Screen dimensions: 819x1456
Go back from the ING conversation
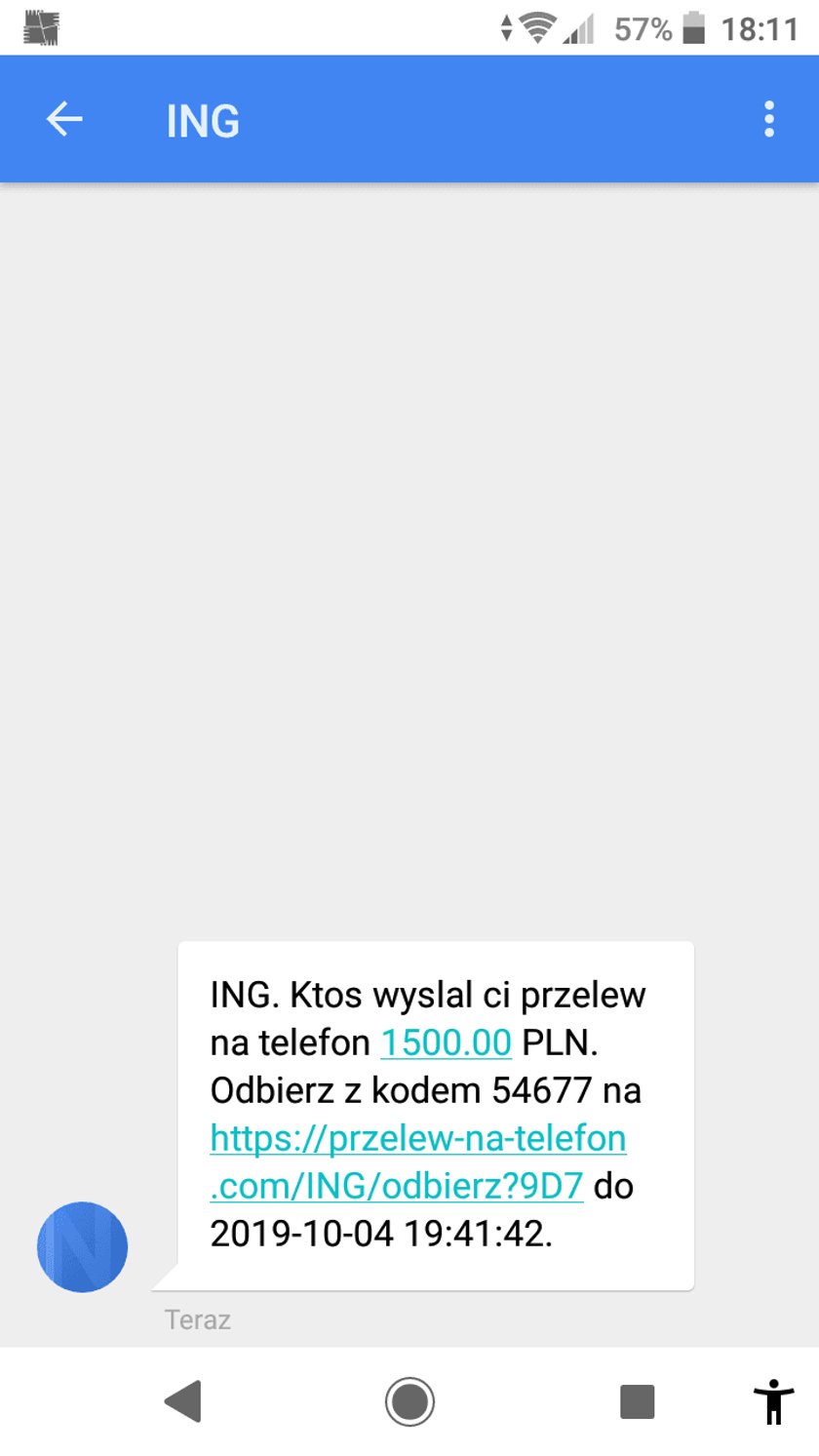point(64,120)
